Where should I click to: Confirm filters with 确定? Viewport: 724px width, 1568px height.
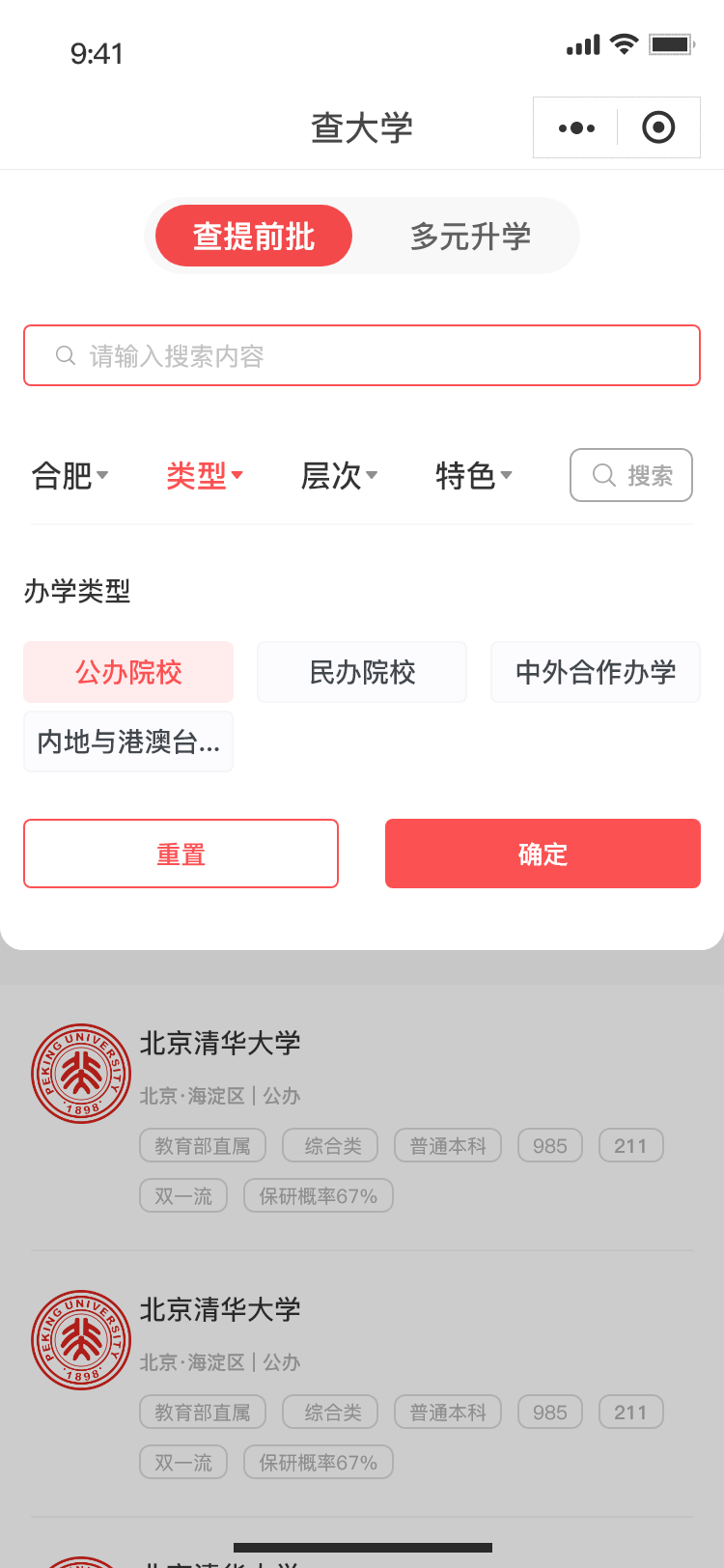point(543,854)
